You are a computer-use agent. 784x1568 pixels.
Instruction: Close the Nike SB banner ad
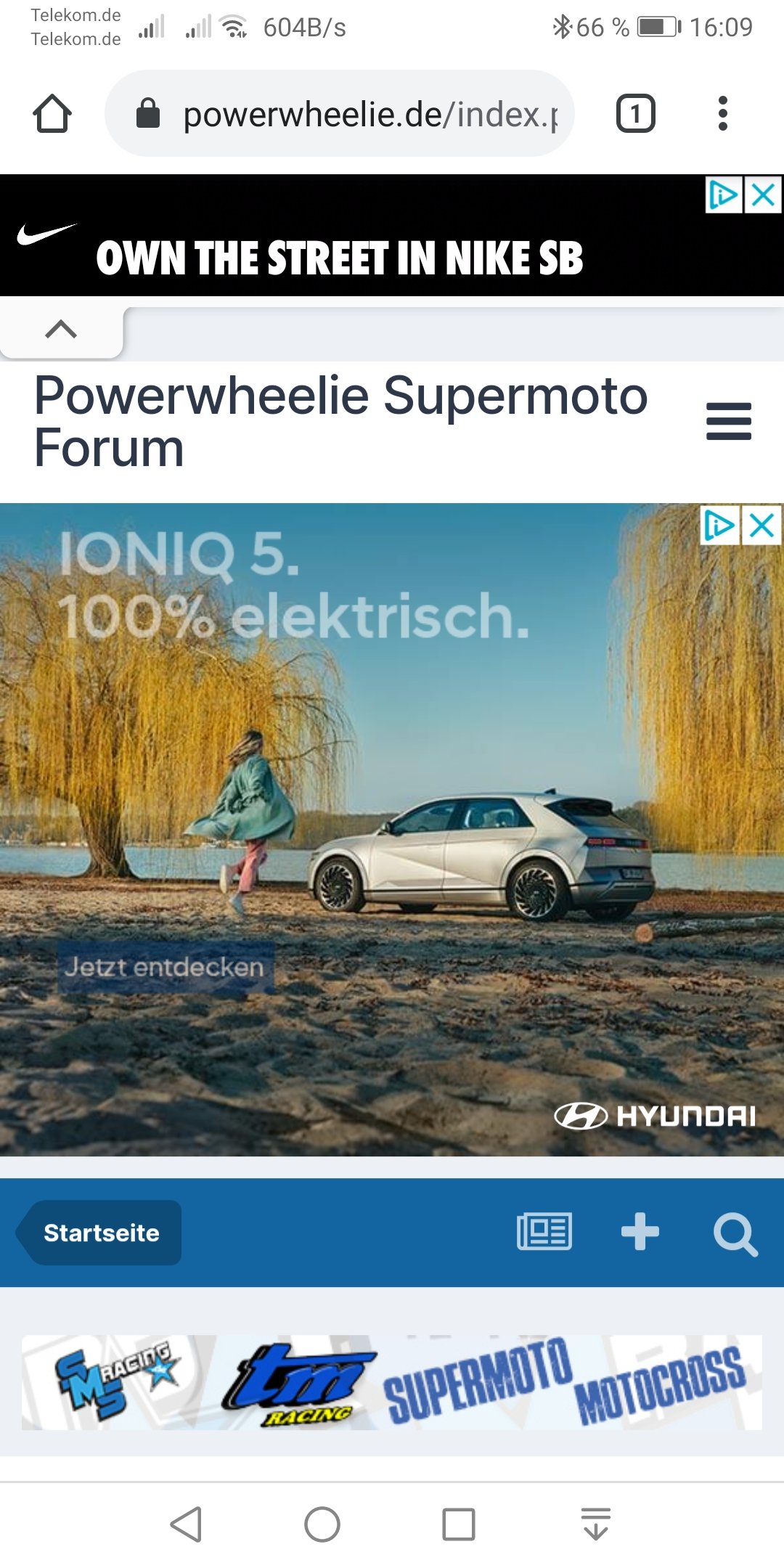[x=764, y=195]
